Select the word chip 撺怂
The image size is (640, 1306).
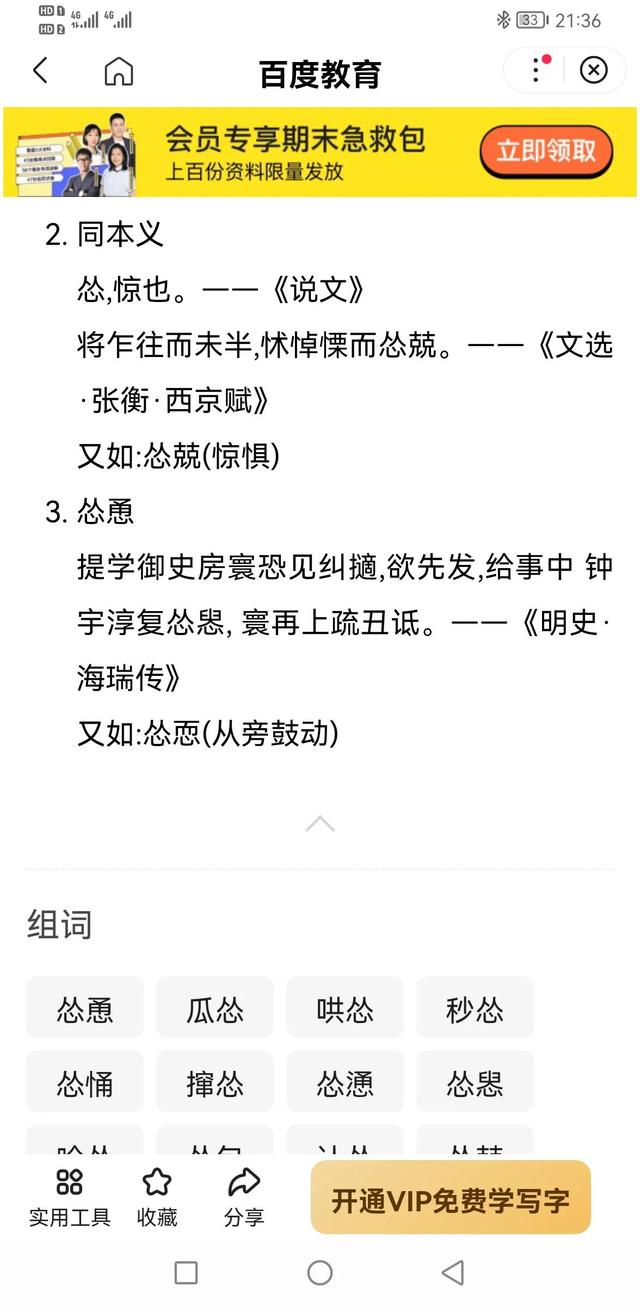(215, 1082)
